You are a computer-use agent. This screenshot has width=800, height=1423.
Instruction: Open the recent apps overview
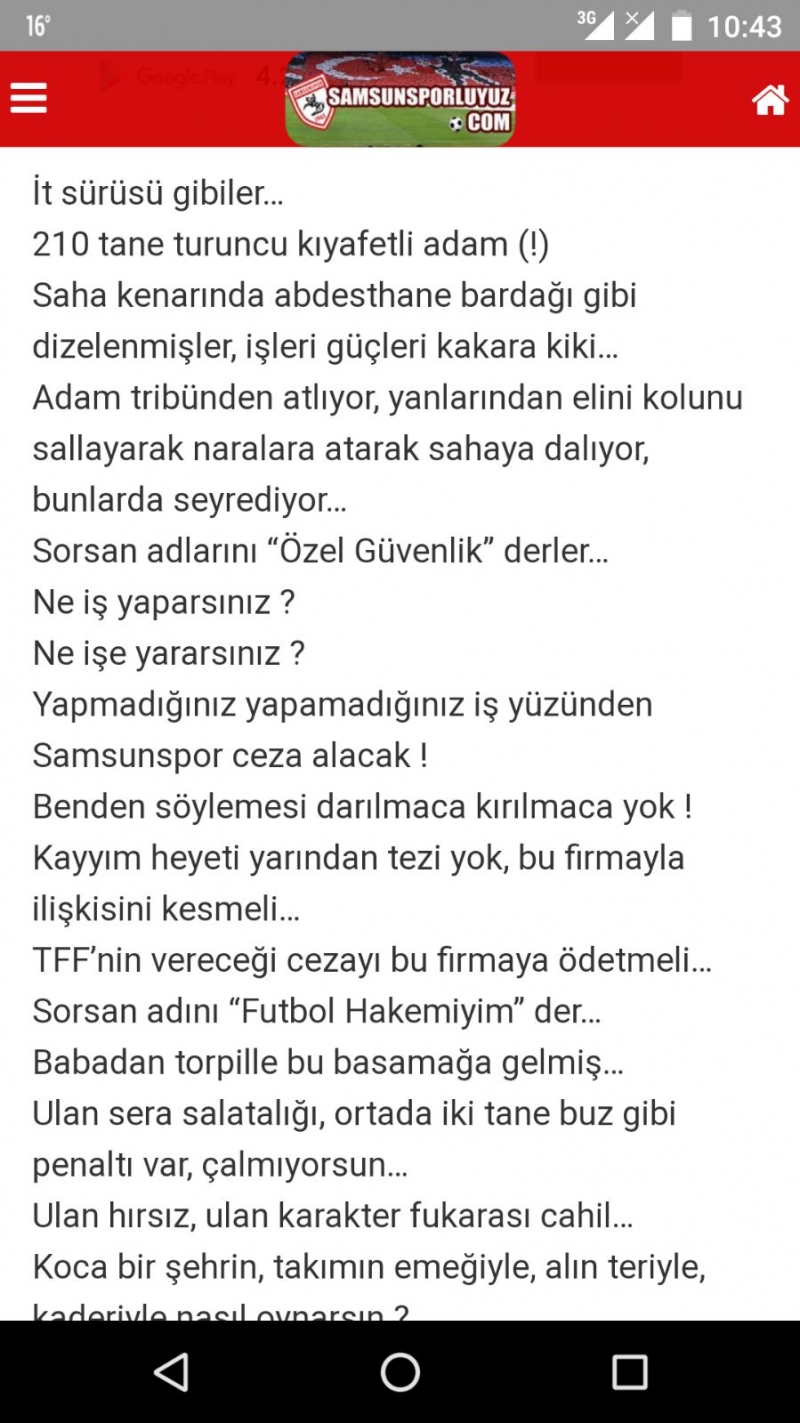pyautogui.click(x=629, y=1372)
